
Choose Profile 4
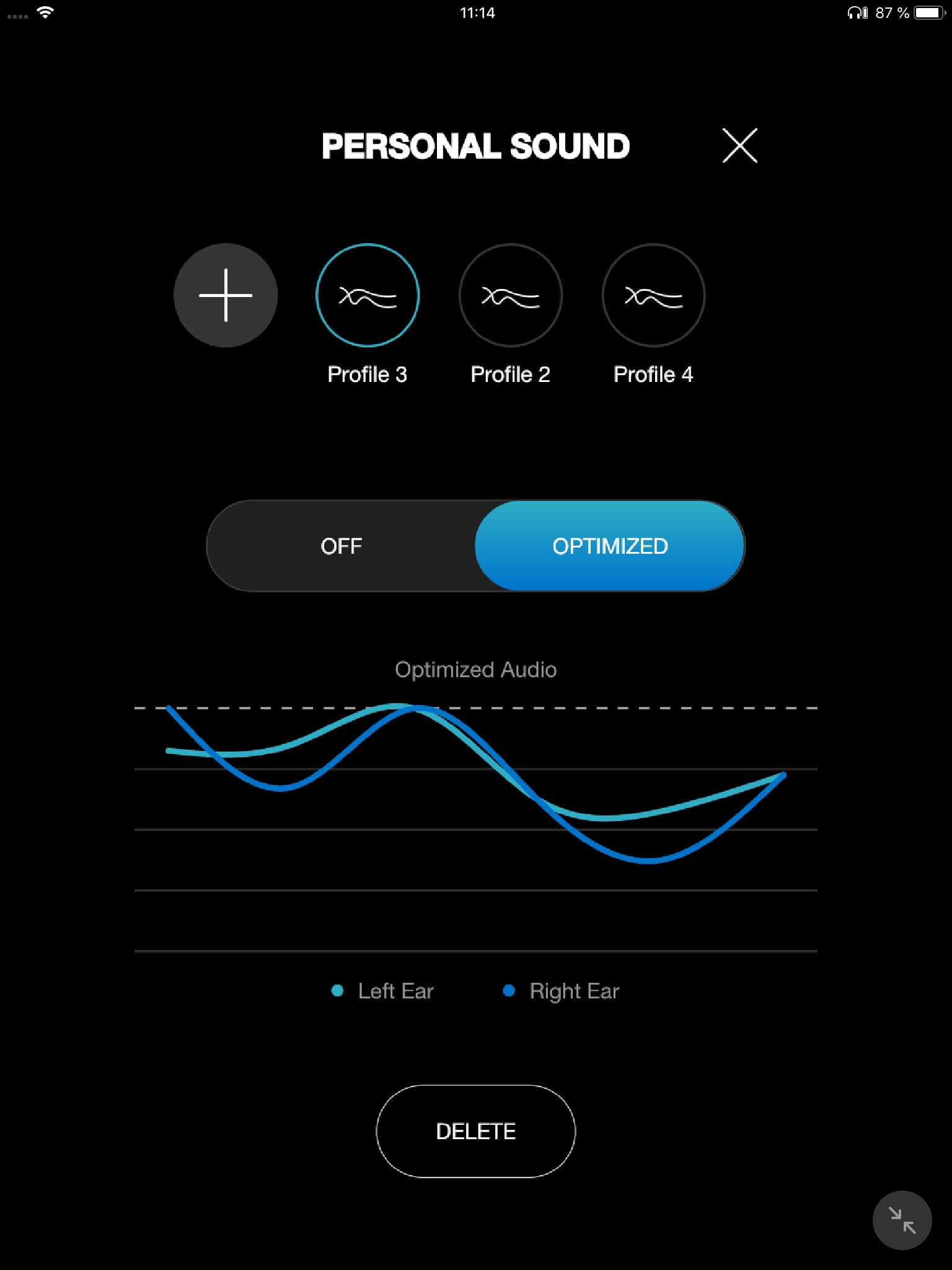(x=653, y=295)
